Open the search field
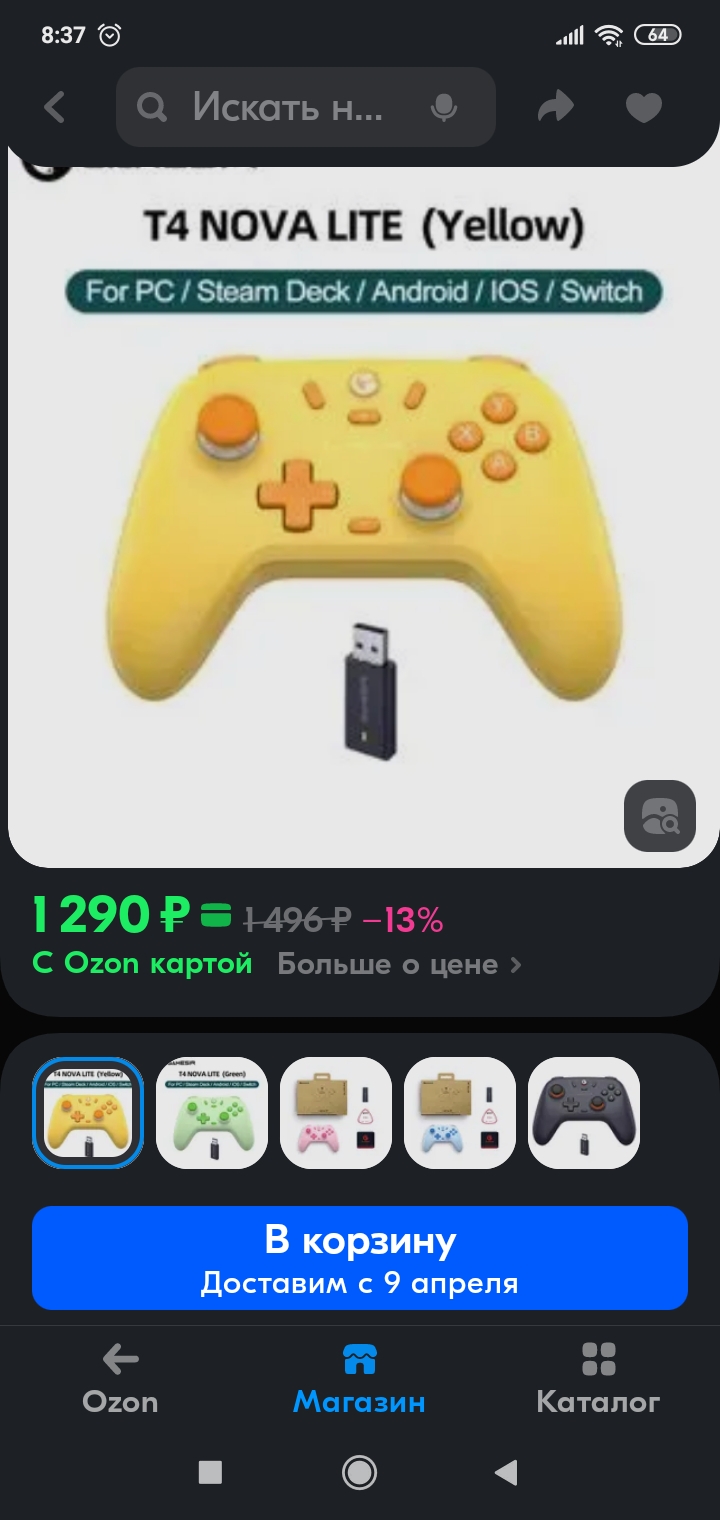This screenshot has height=1520, width=720. (285, 107)
